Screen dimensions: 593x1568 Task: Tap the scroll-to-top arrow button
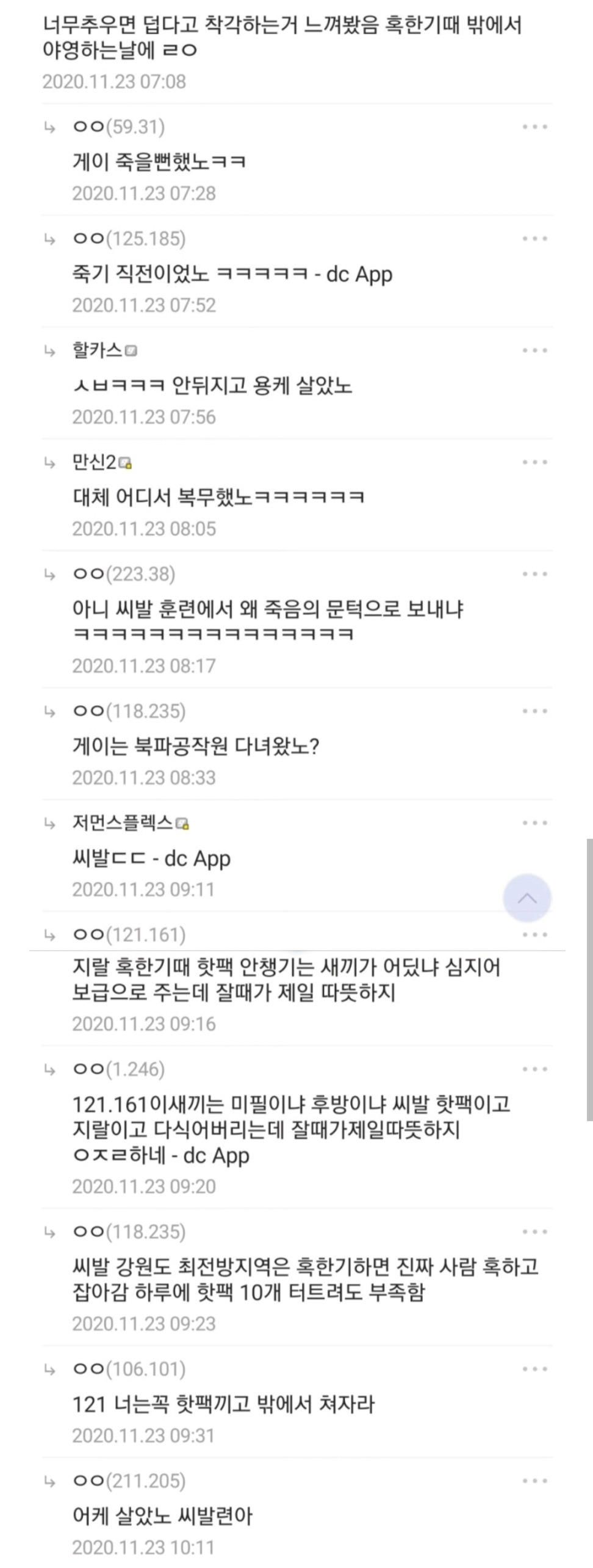point(527,898)
